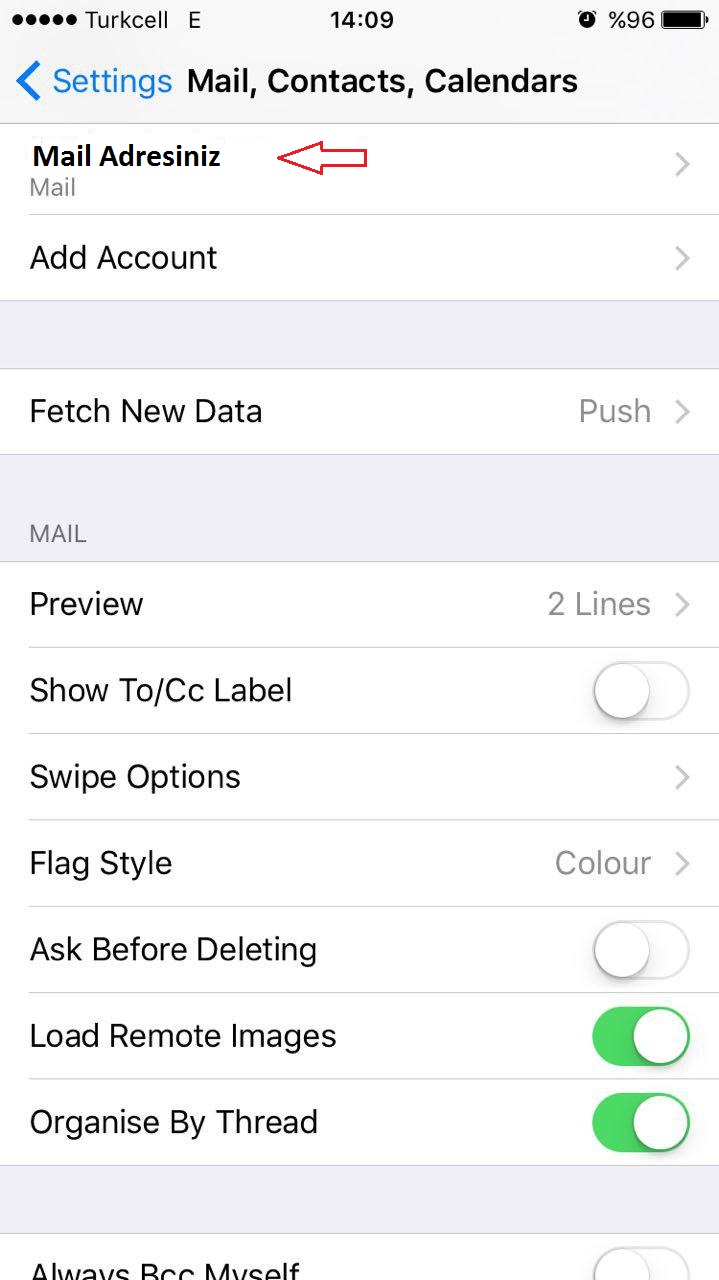719x1280 pixels.
Task: Open the Add Account row
Action: (359, 258)
